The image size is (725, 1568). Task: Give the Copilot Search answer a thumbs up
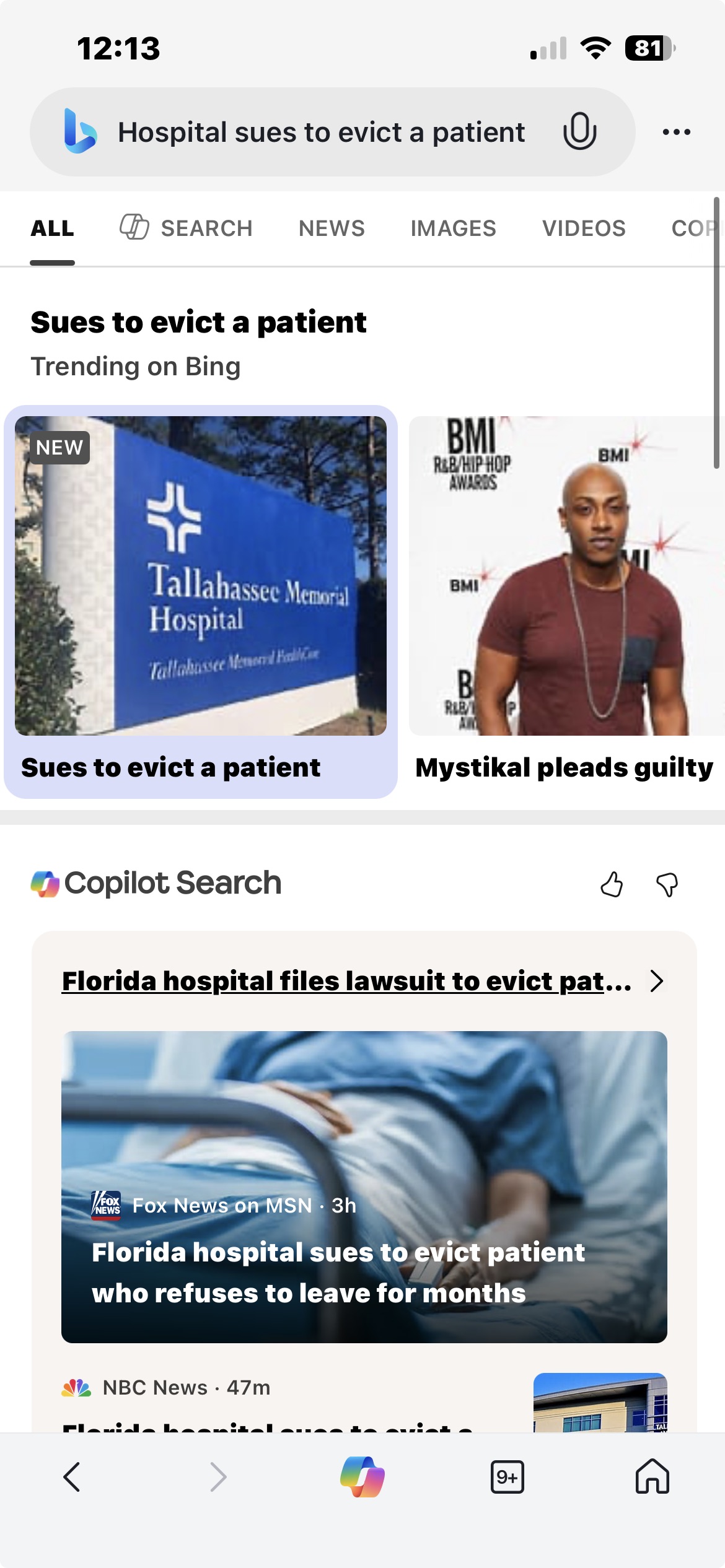click(612, 884)
